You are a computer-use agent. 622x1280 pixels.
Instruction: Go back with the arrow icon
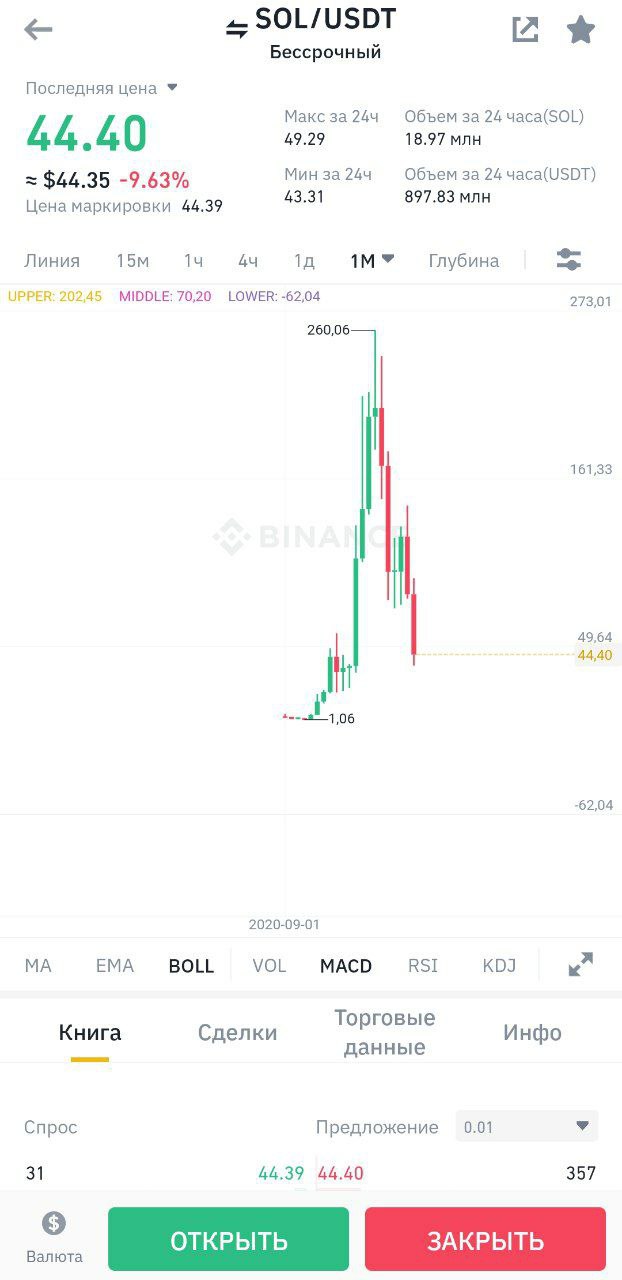pos(38,30)
